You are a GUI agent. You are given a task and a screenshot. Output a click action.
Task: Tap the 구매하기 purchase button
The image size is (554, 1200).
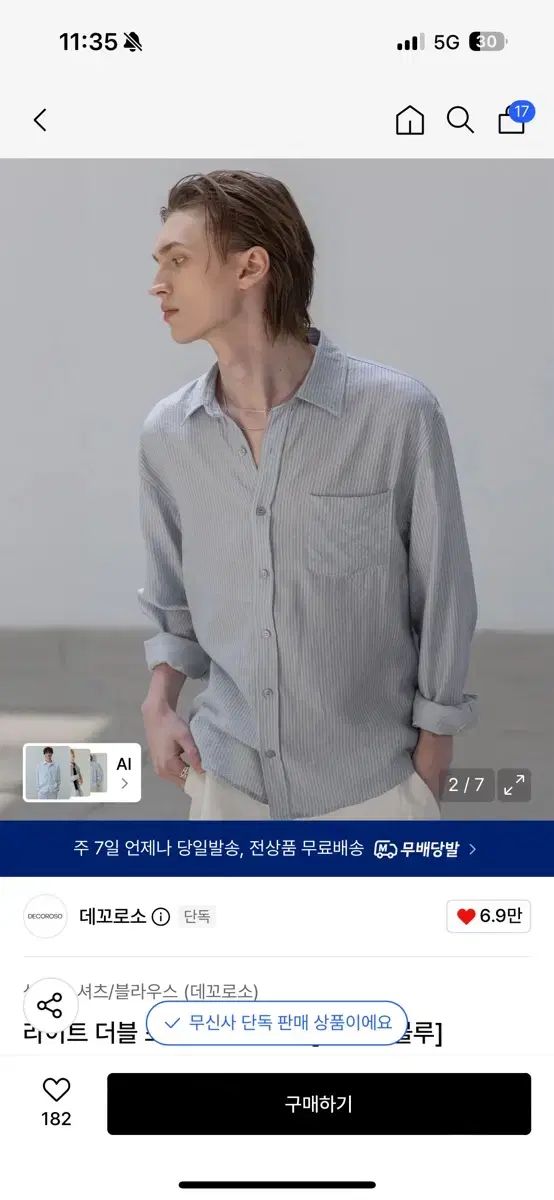point(319,1104)
